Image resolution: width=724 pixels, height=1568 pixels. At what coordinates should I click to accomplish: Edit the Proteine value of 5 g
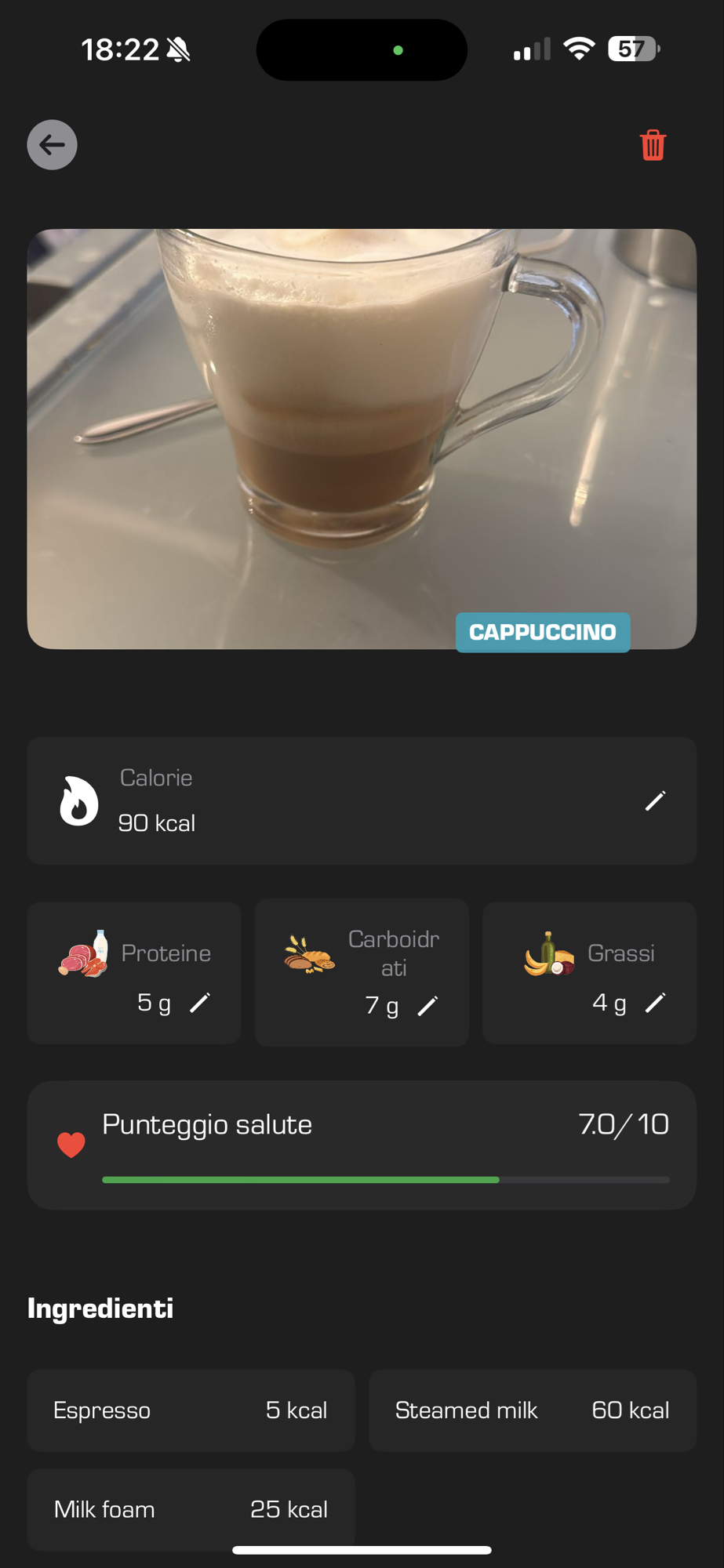point(202,1004)
